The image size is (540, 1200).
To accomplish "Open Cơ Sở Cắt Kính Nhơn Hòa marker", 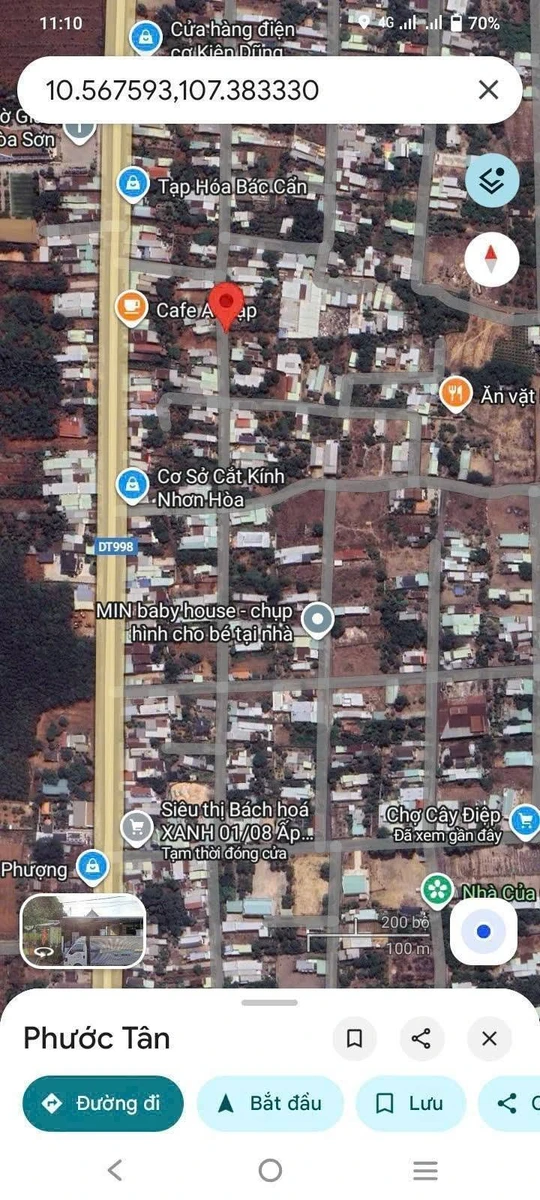I will pyautogui.click(x=131, y=485).
